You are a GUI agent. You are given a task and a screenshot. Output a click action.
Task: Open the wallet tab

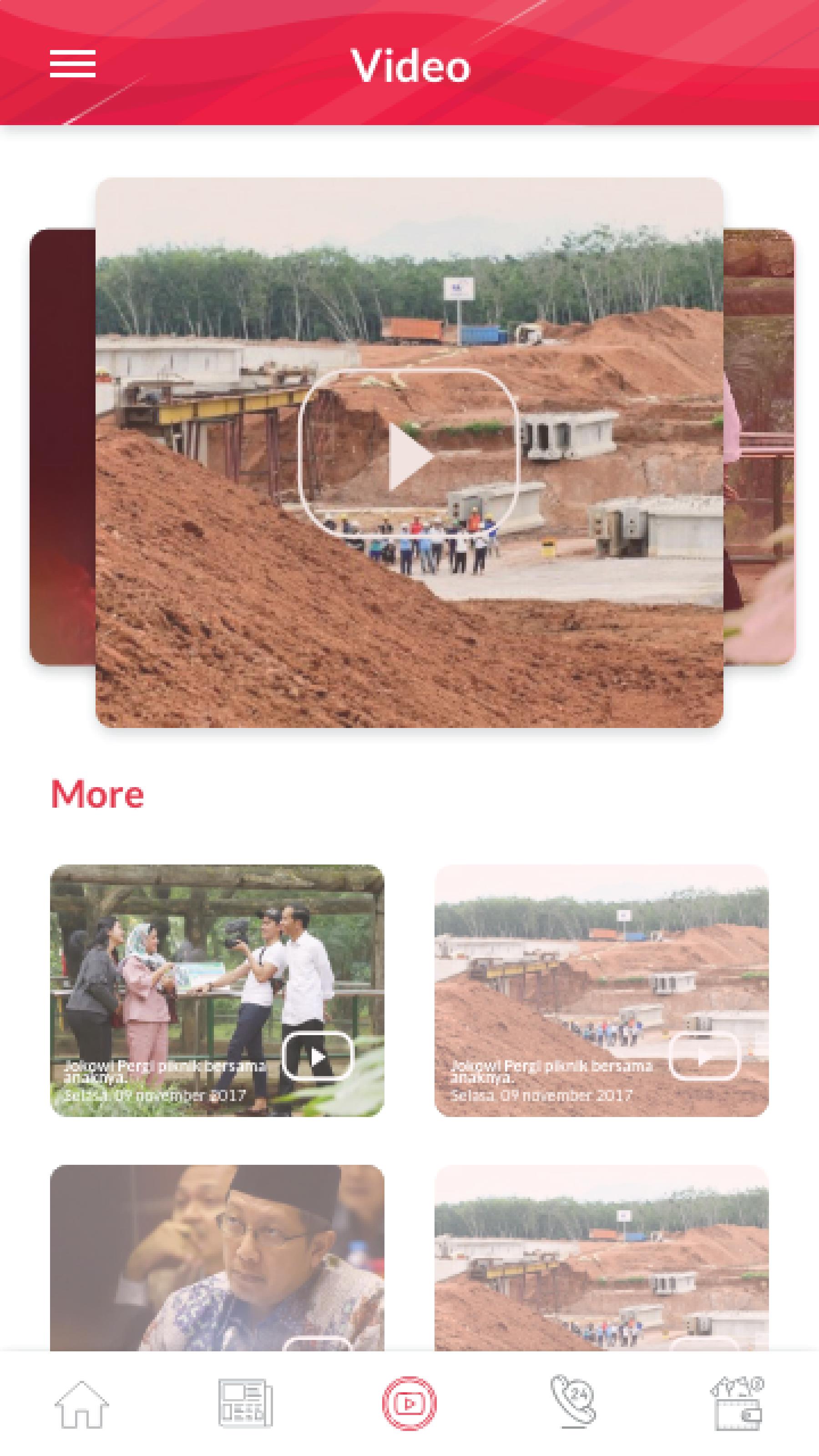click(x=737, y=1404)
